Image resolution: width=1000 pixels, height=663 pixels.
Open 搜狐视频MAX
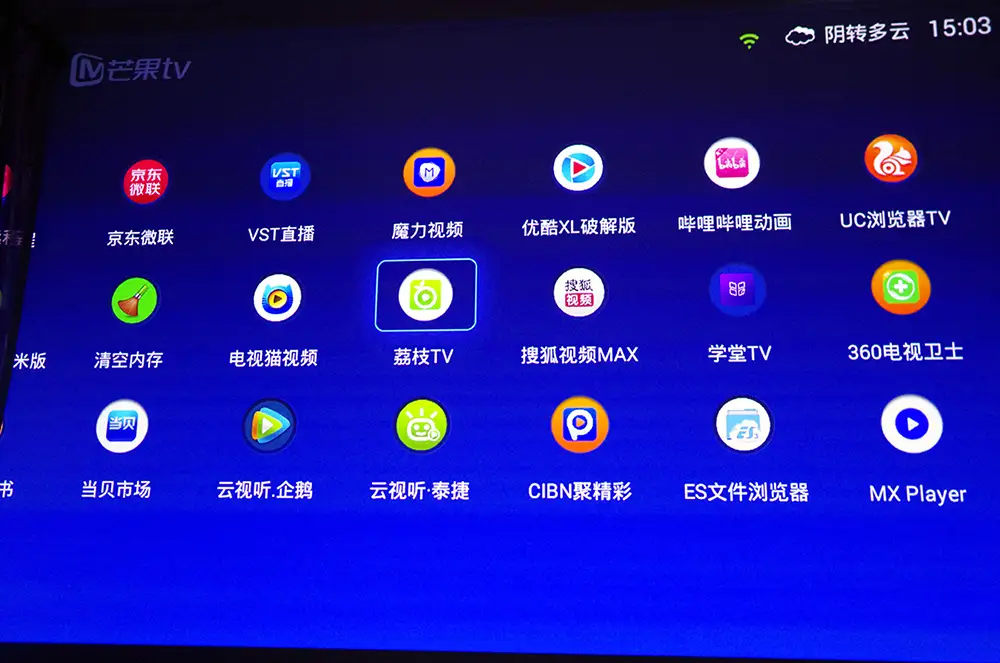point(579,292)
